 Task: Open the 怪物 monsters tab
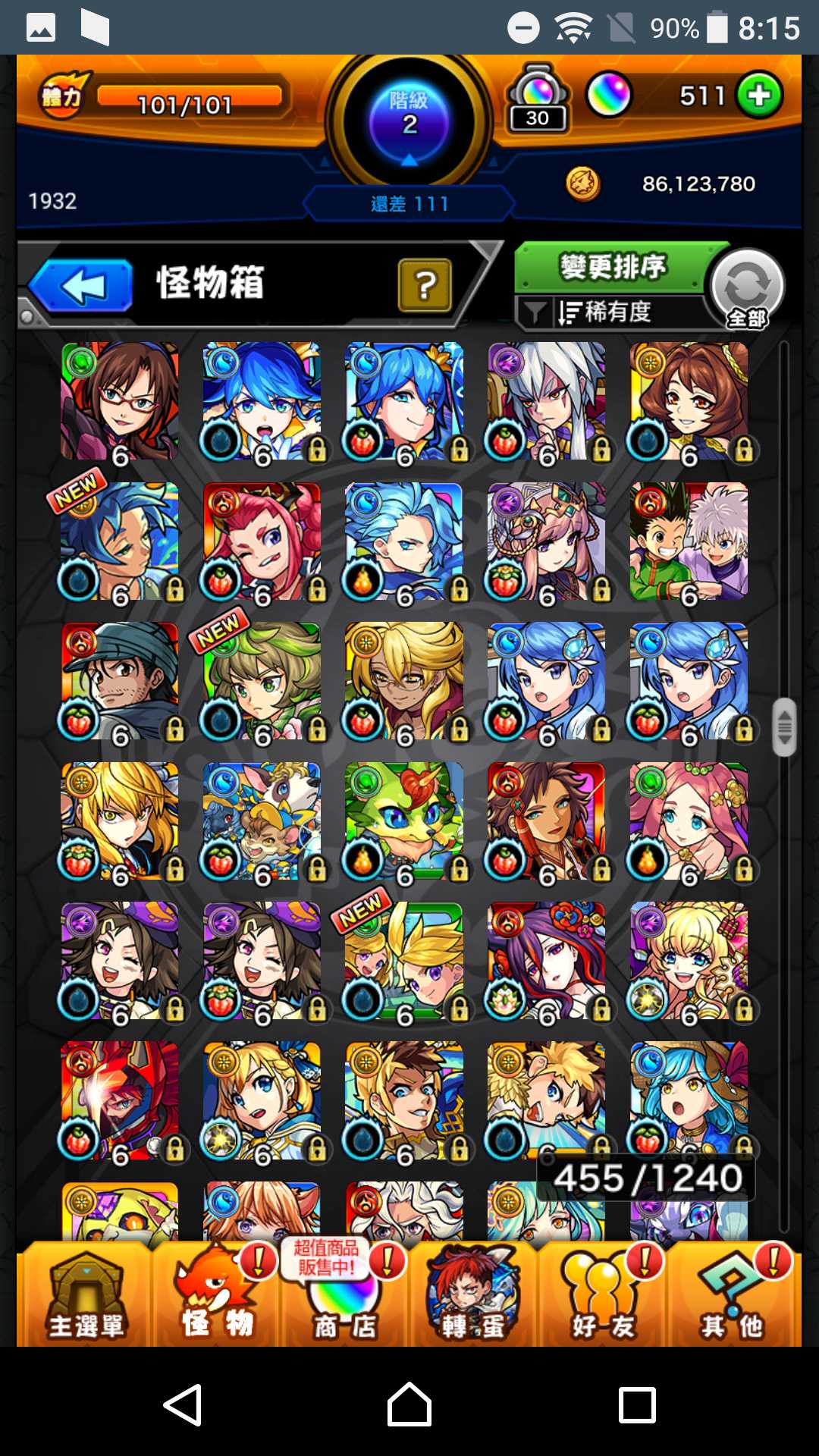[216, 1297]
